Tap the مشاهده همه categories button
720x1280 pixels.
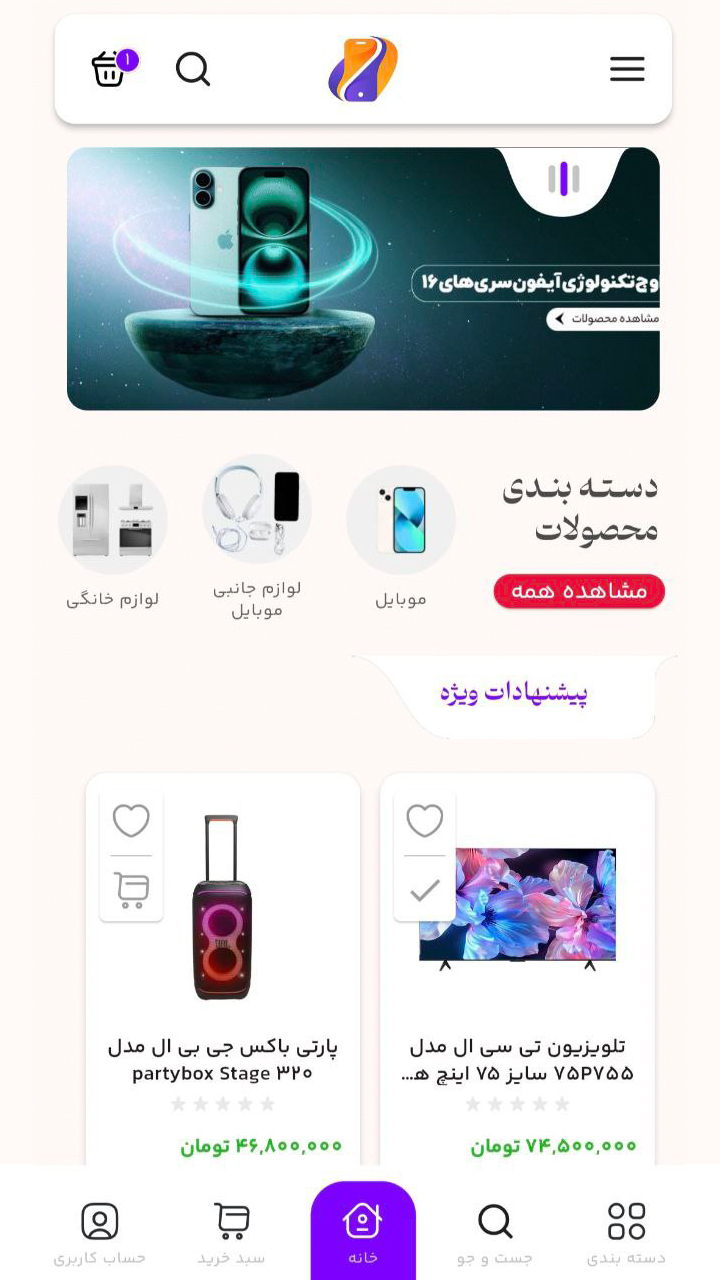point(579,591)
